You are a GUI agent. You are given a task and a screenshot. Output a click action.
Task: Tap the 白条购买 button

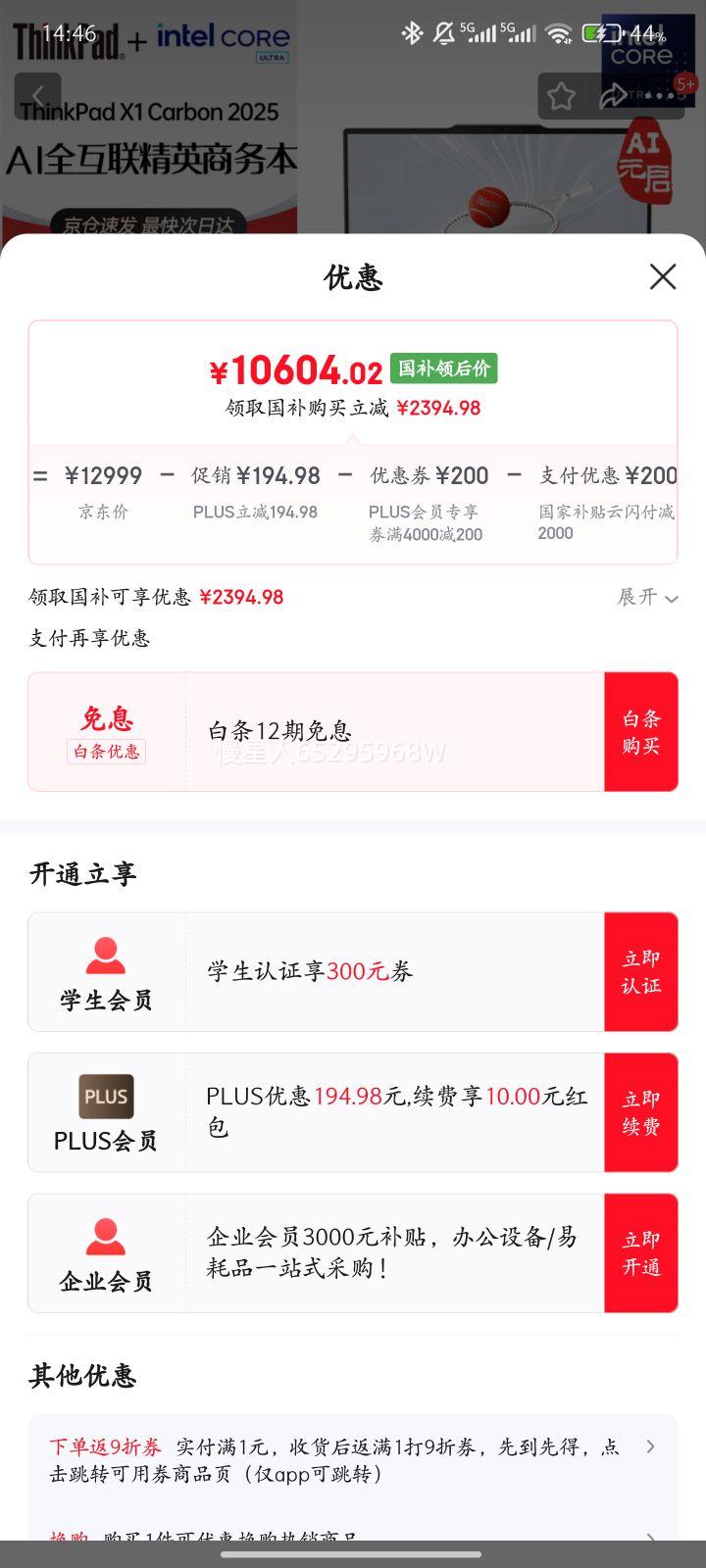click(640, 732)
